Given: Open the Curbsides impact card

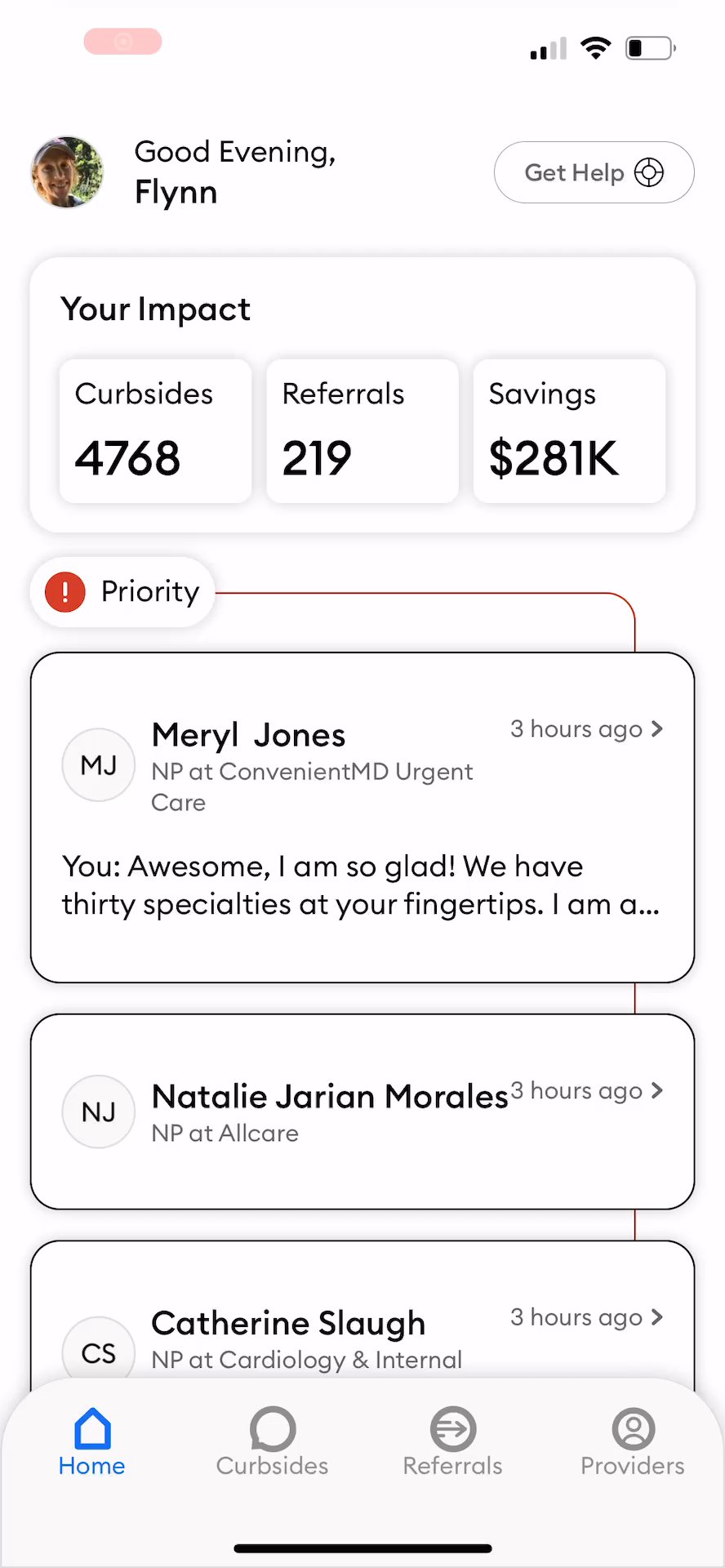Looking at the screenshot, I should tap(155, 431).
